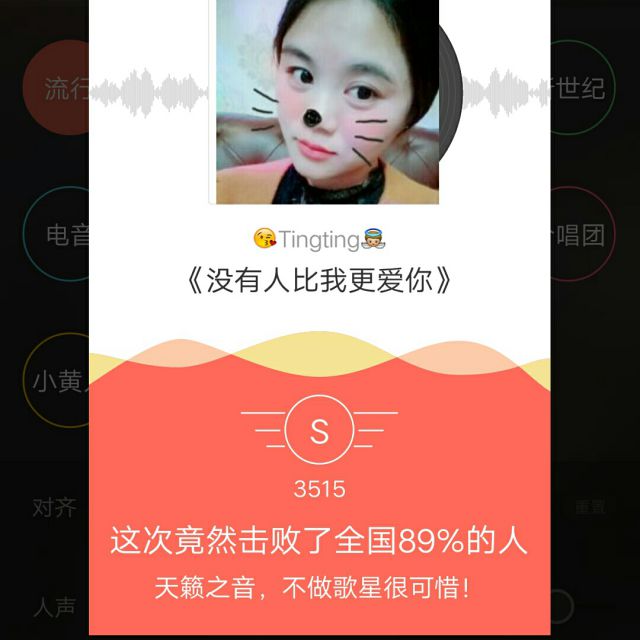
Task: Tap the 重置 reset button
Action: pos(589,507)
